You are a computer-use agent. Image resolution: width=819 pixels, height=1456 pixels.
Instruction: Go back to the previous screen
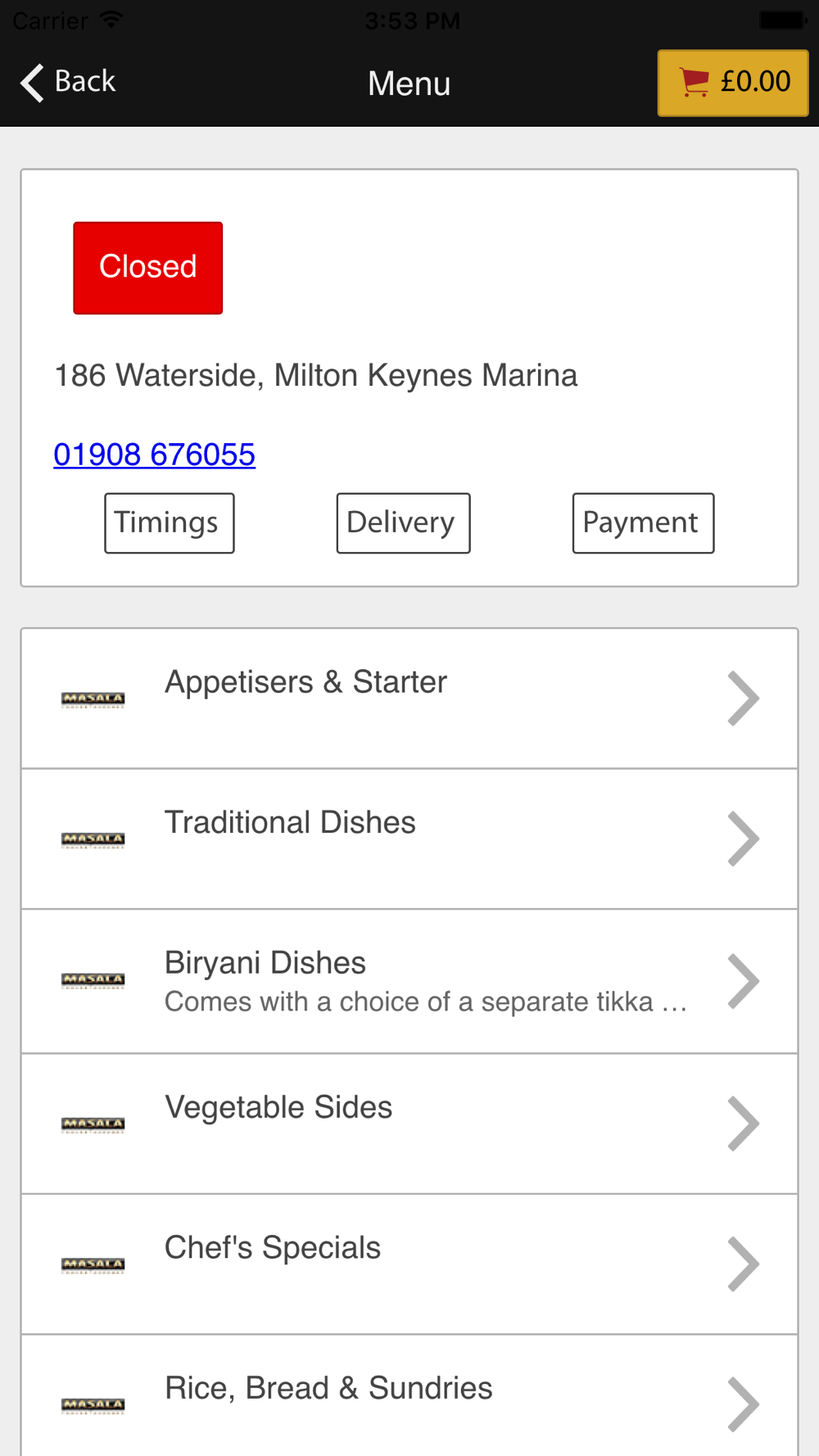click(68, 82)
